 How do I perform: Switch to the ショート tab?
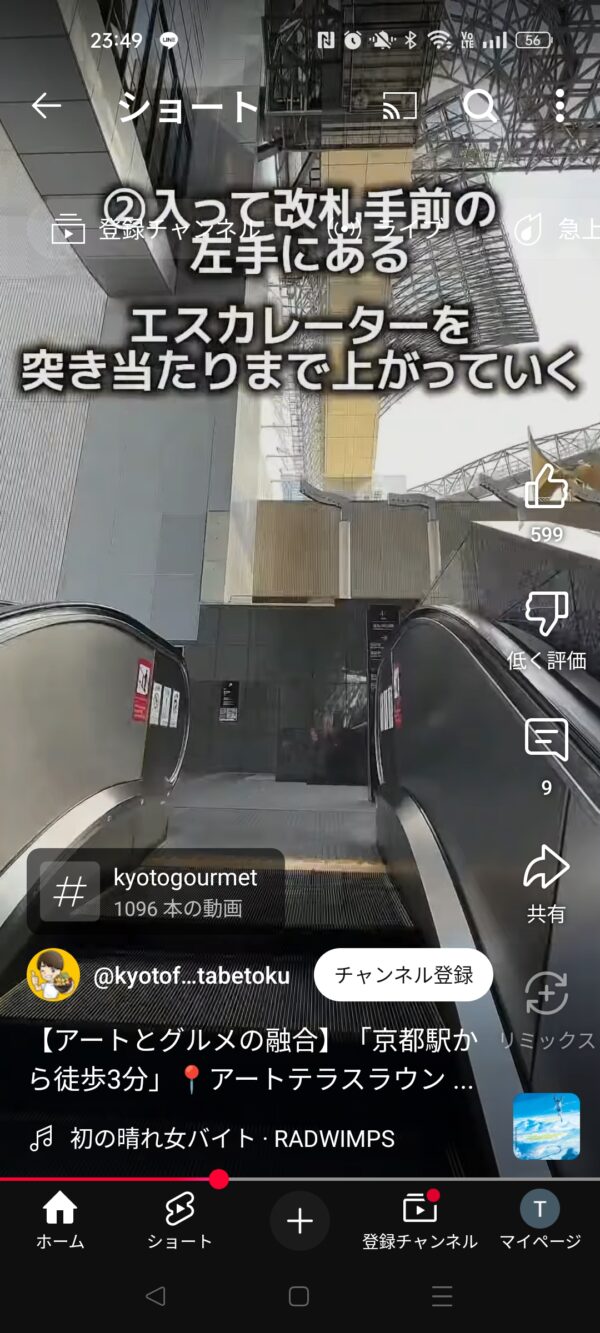(x=180, y=1220)
